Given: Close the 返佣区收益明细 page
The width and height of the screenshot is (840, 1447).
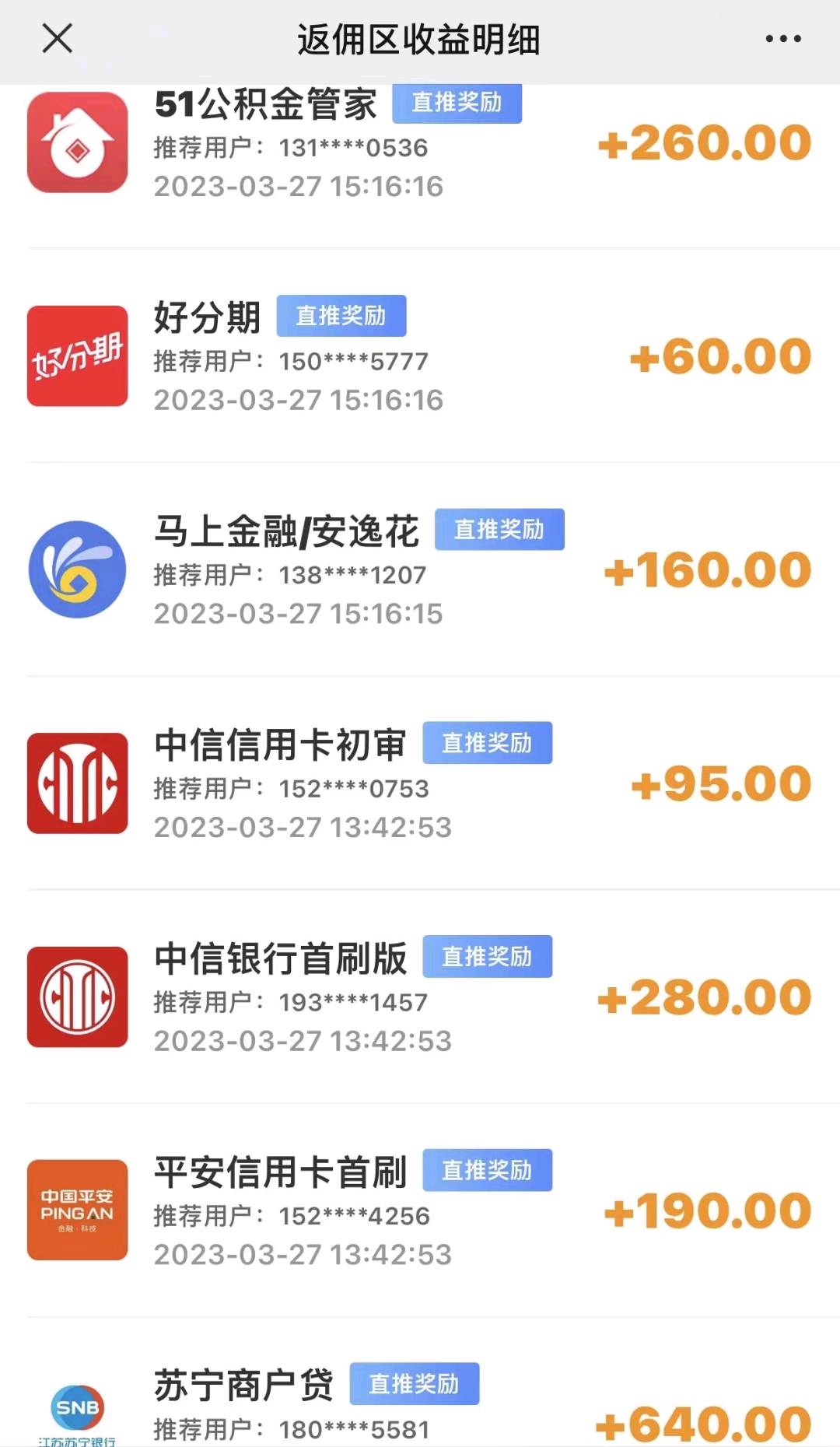Looking at the screenshot, I should click(x=57, y=38).
